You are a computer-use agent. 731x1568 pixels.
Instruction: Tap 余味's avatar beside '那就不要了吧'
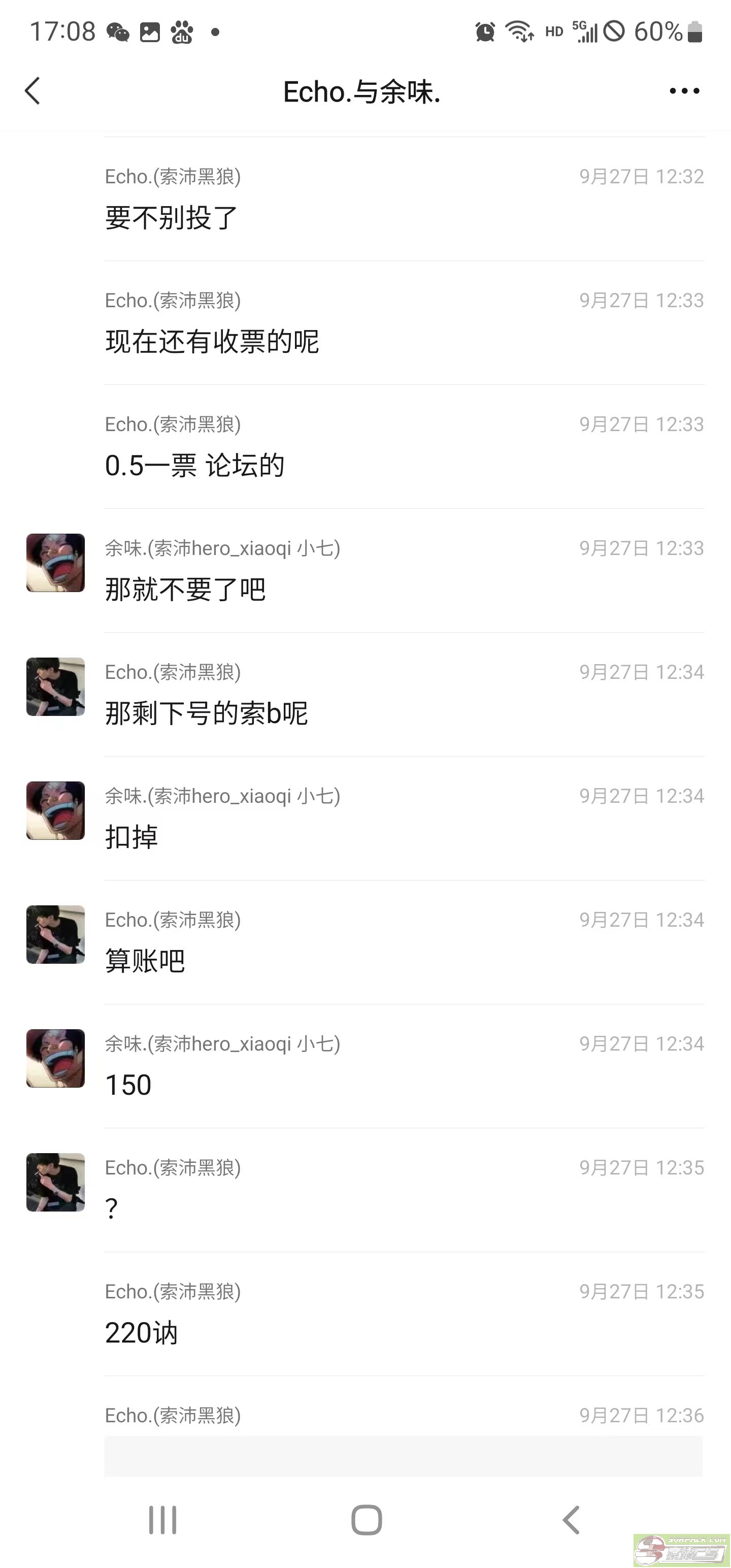[x=55, y=563]
